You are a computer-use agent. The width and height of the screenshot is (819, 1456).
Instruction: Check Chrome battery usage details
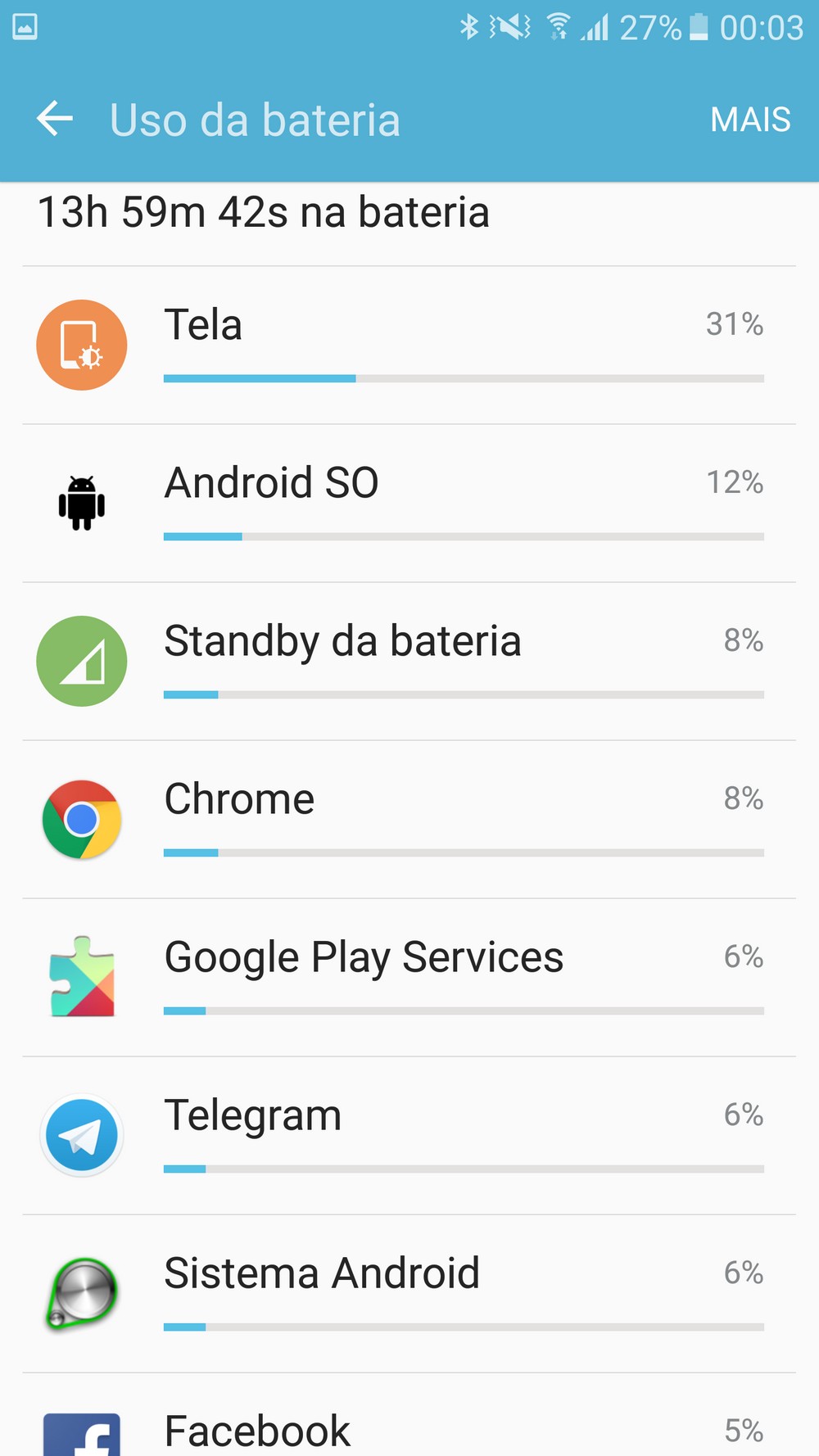tap(409, 819)
